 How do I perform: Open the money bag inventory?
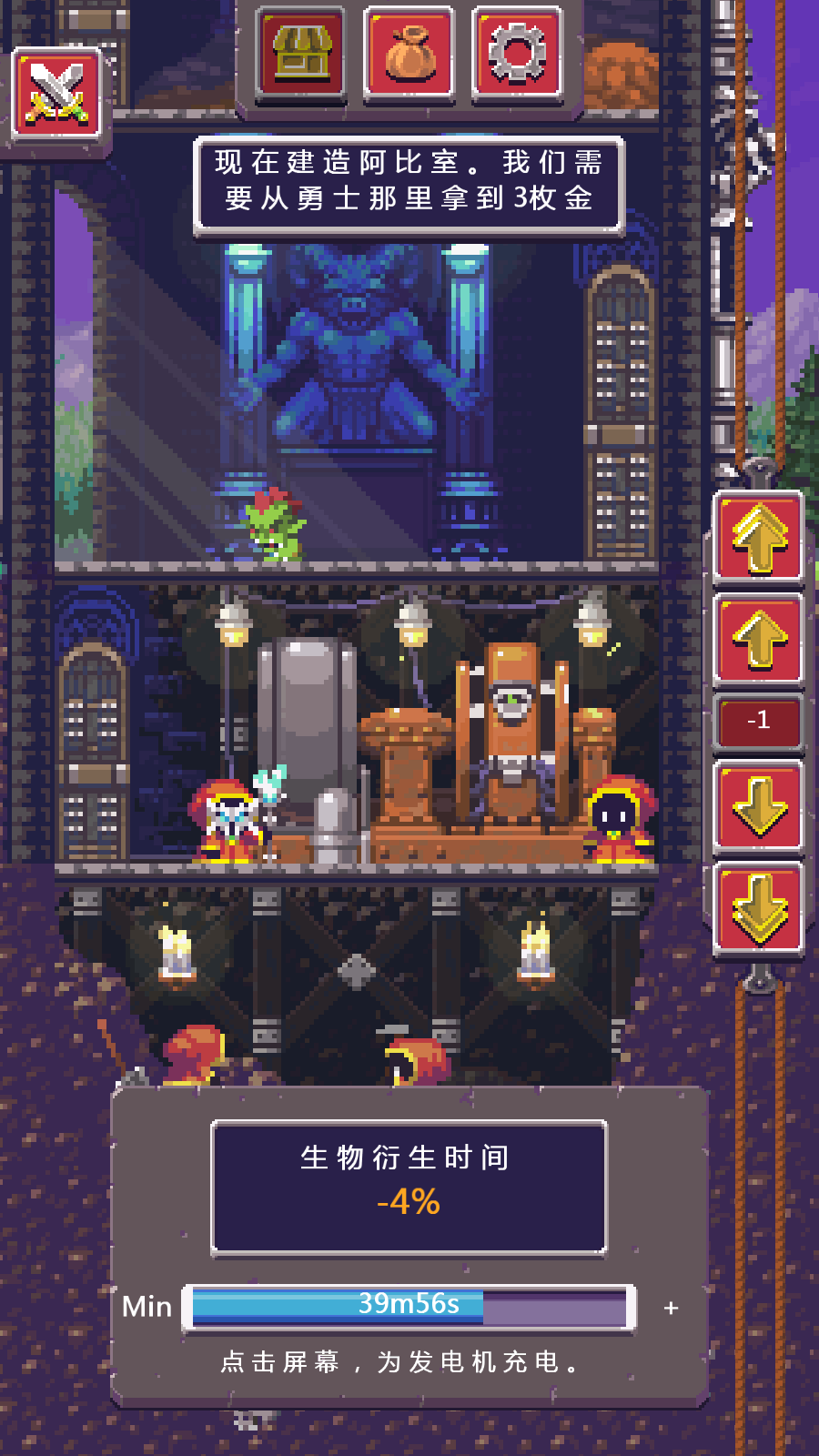point(409,52)
